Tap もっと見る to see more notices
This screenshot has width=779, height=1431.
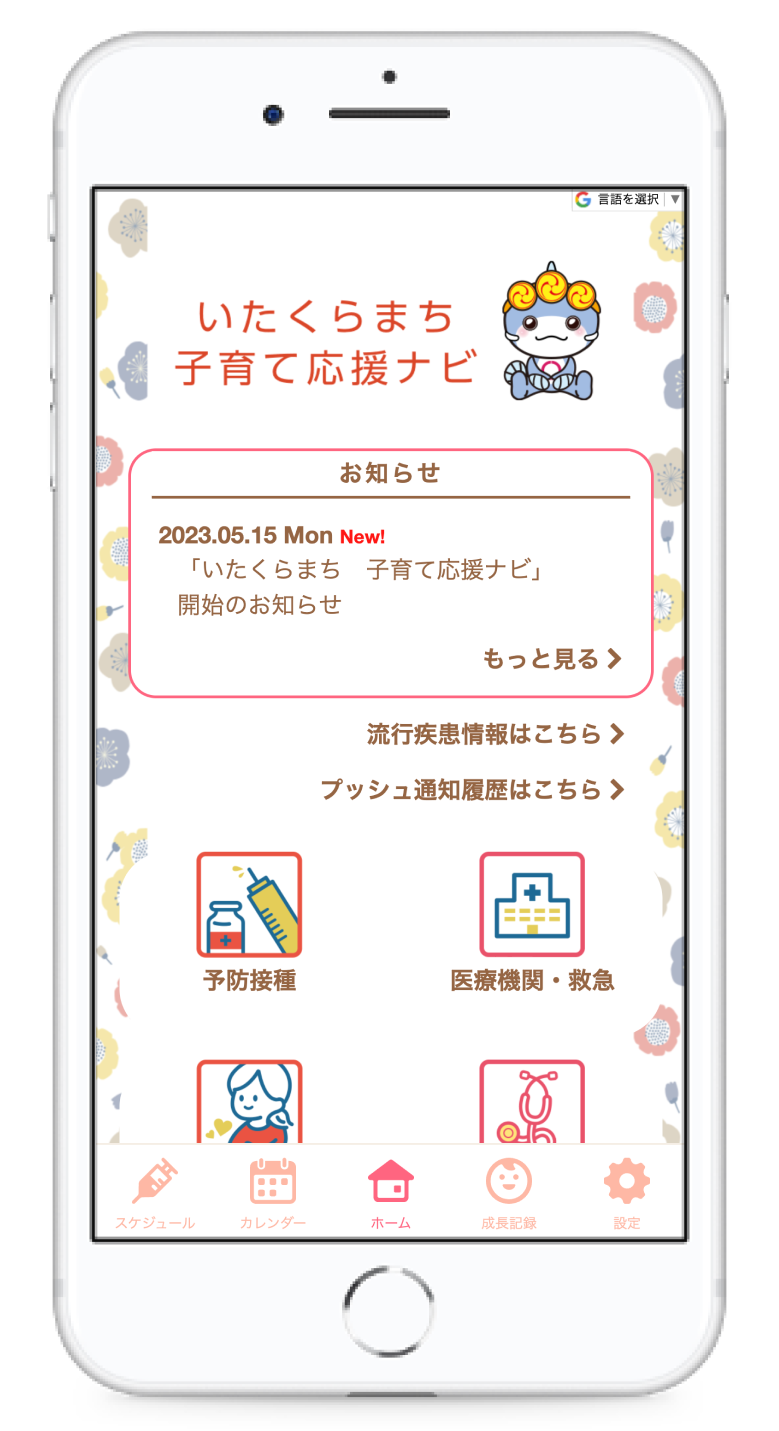(x=552, y=659)
